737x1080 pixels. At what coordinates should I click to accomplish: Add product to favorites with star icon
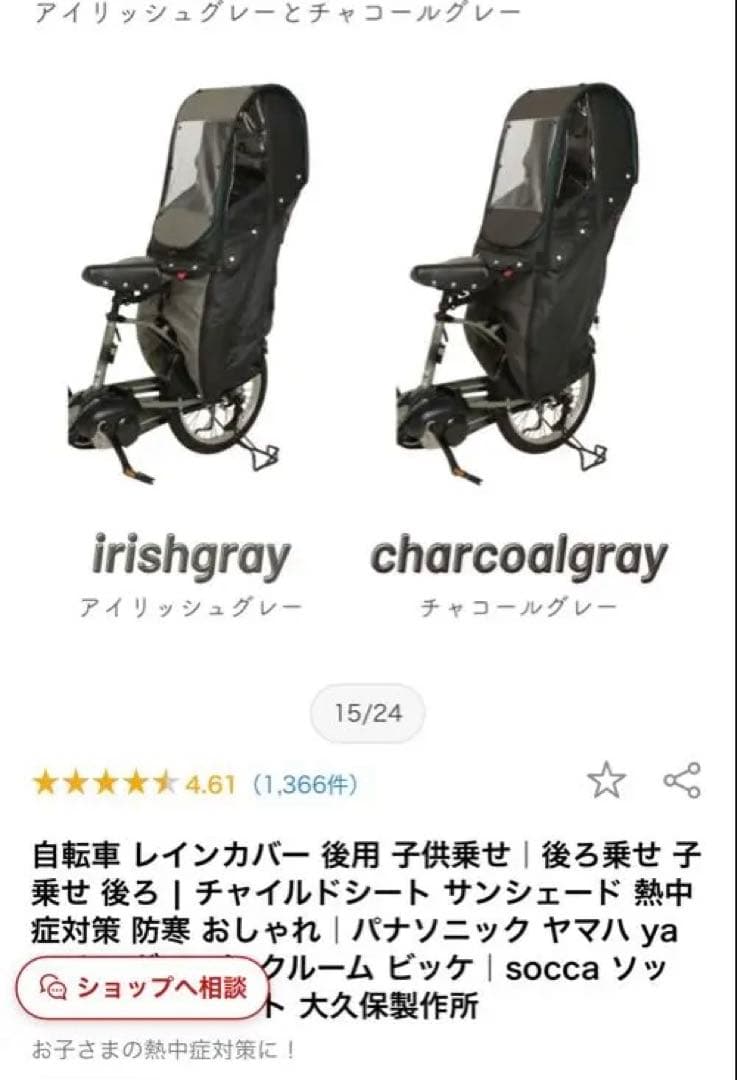coord(606,781)
